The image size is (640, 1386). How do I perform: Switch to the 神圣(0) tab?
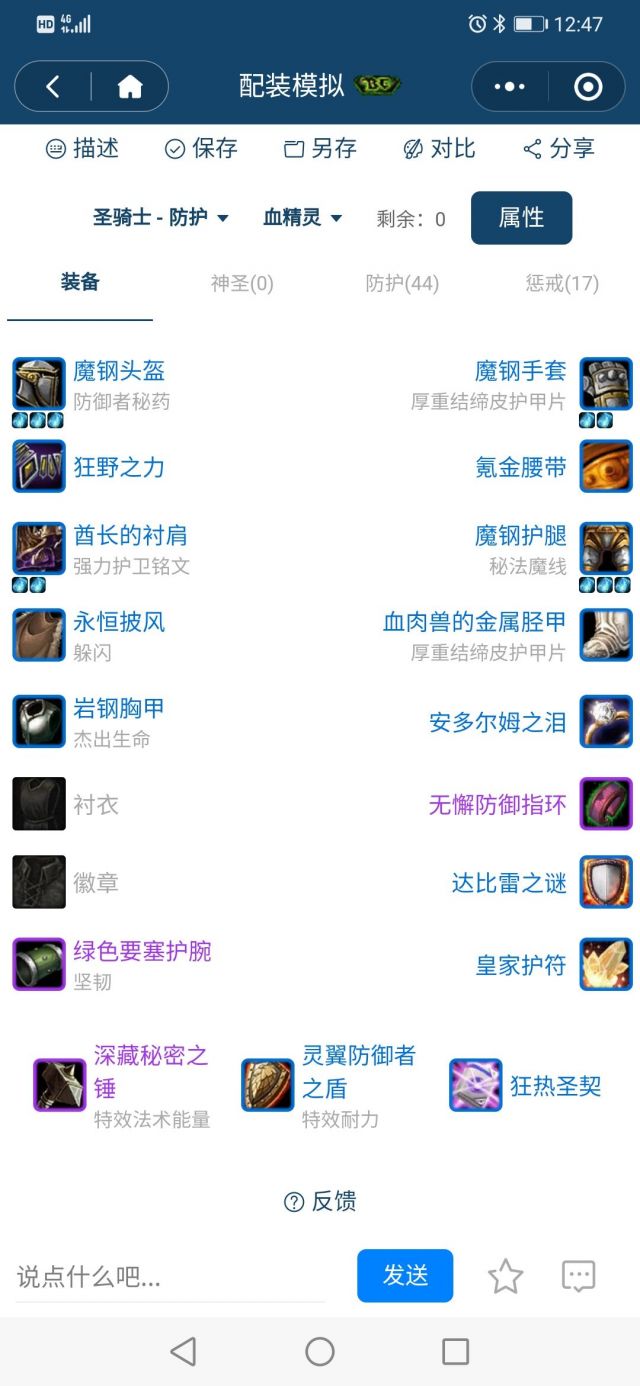(242, 283)
